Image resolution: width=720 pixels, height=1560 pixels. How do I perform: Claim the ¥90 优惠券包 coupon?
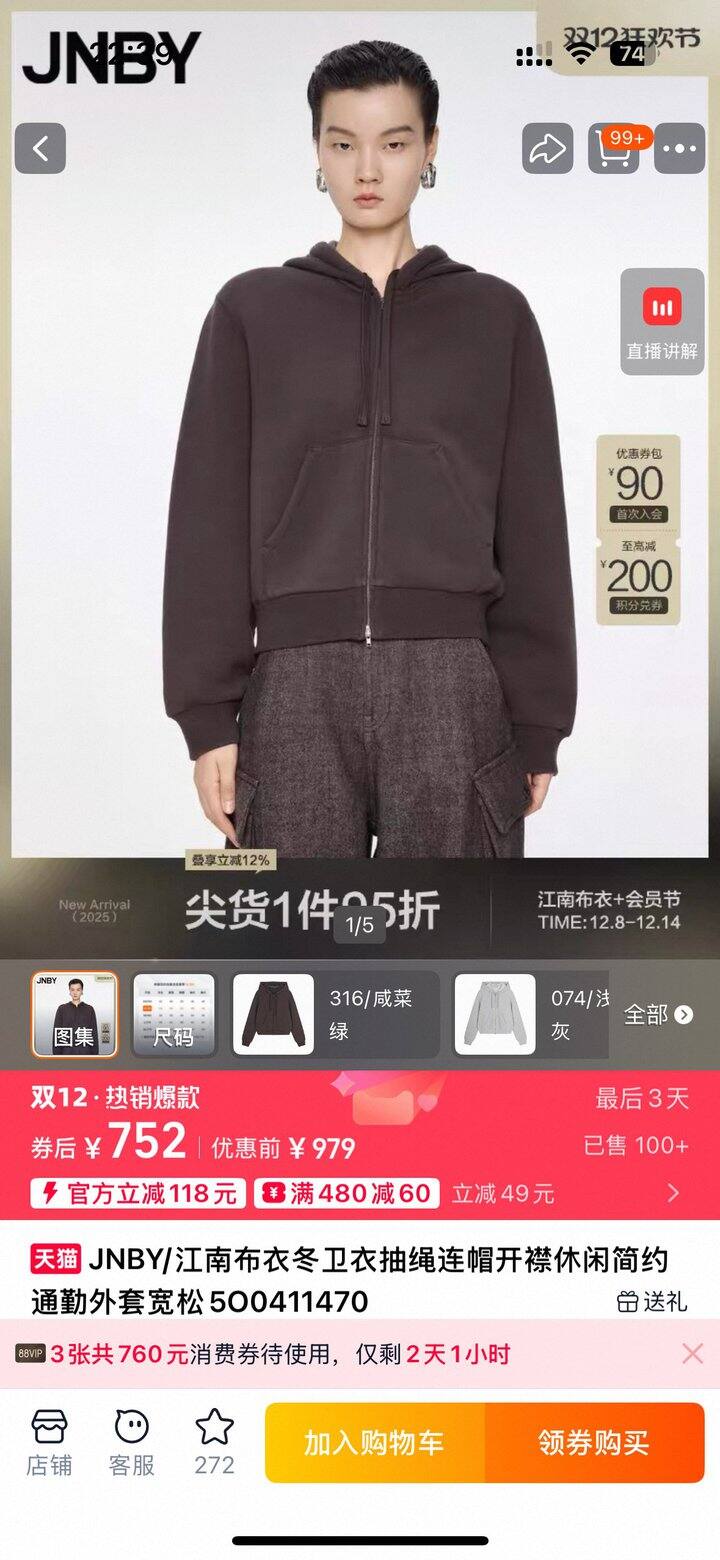(x=639, y=482)
